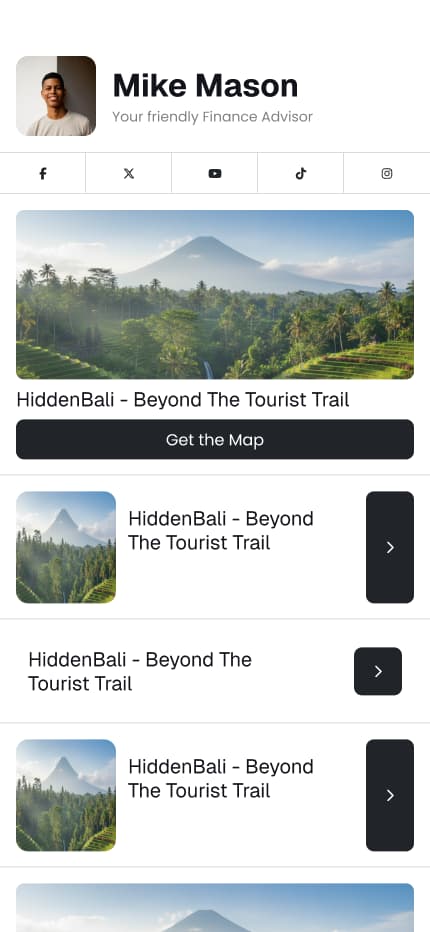Visit the YouTube channel link
The image size is (430, 932).
215,173
